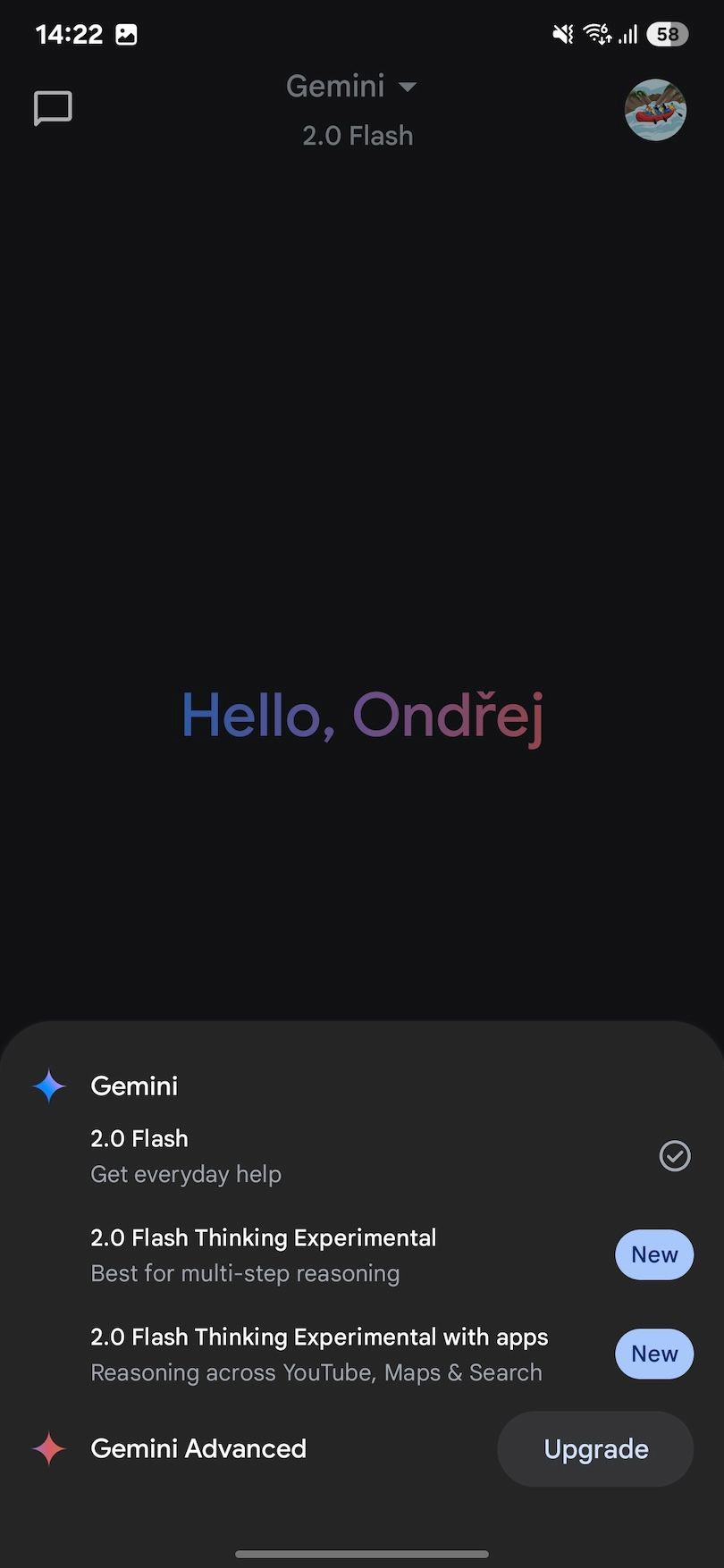Collapse the Gemini model dropdown
This screenshot has width=724, height=1568.
[x=352, y=87]
